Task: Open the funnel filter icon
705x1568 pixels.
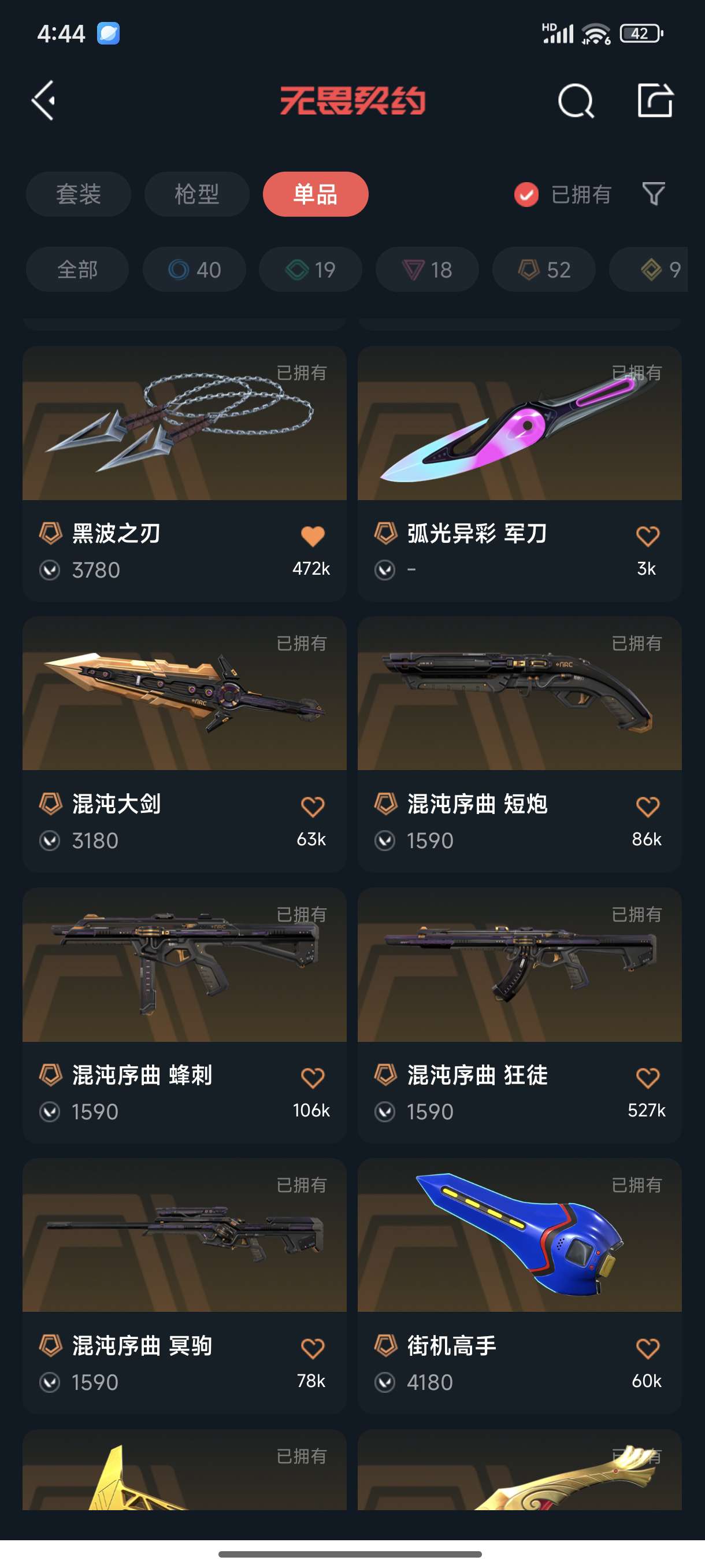Action: coord(654,194)
